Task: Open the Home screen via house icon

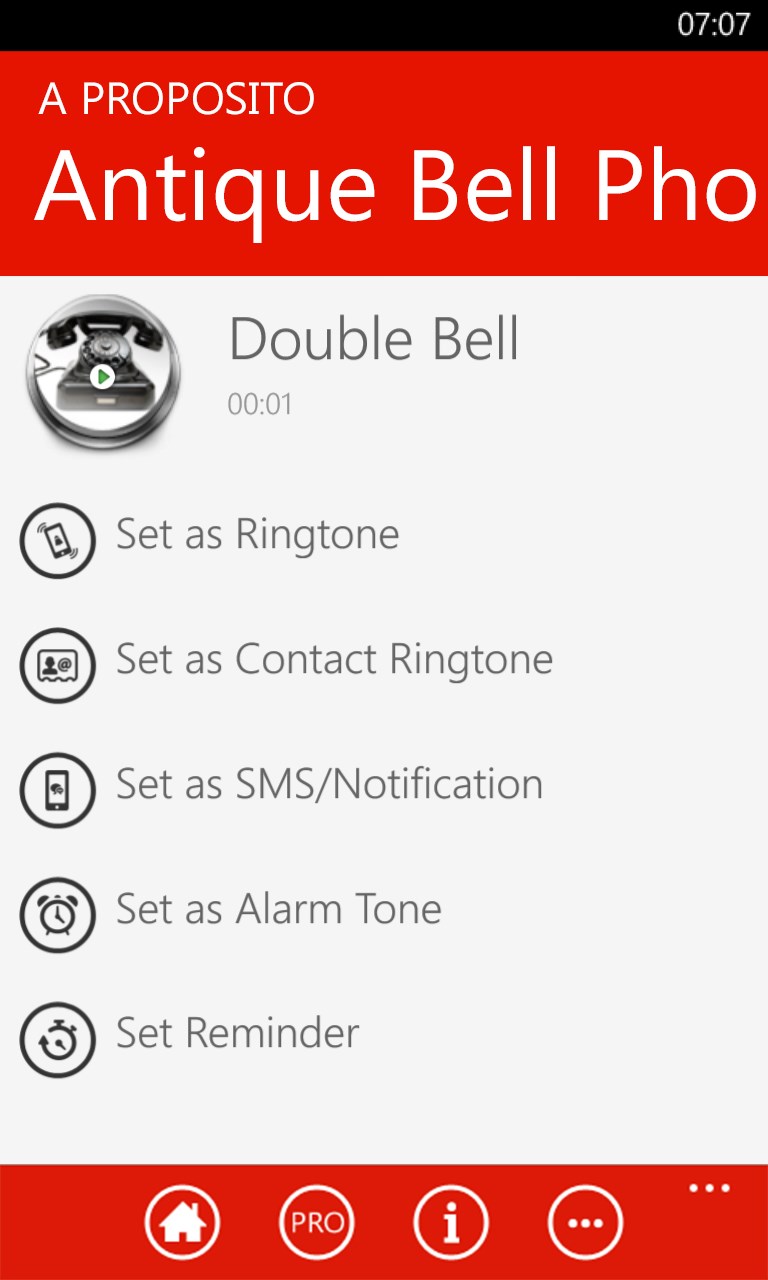Action: coord(183,1221)
